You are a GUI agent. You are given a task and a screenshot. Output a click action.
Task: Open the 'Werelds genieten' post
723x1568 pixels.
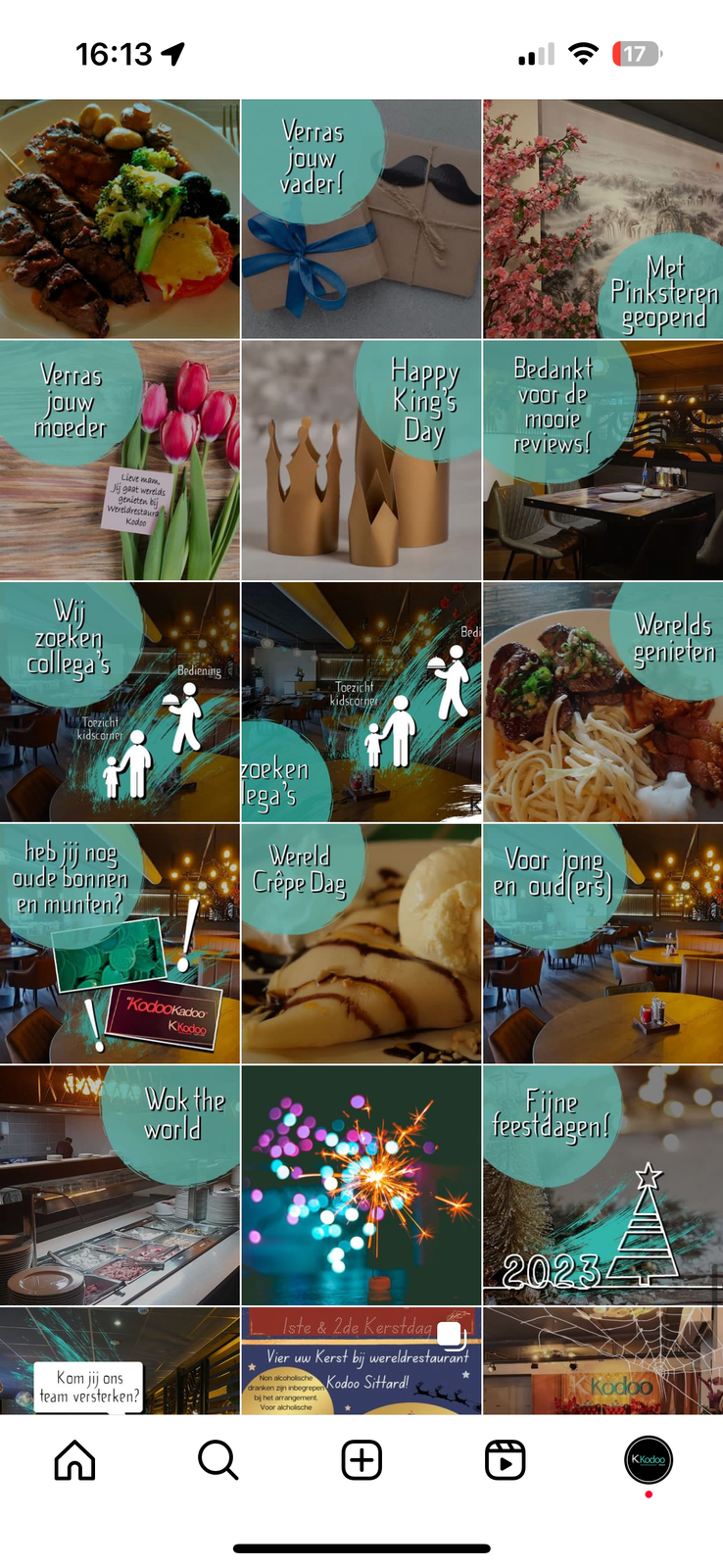tap(602, 702)
